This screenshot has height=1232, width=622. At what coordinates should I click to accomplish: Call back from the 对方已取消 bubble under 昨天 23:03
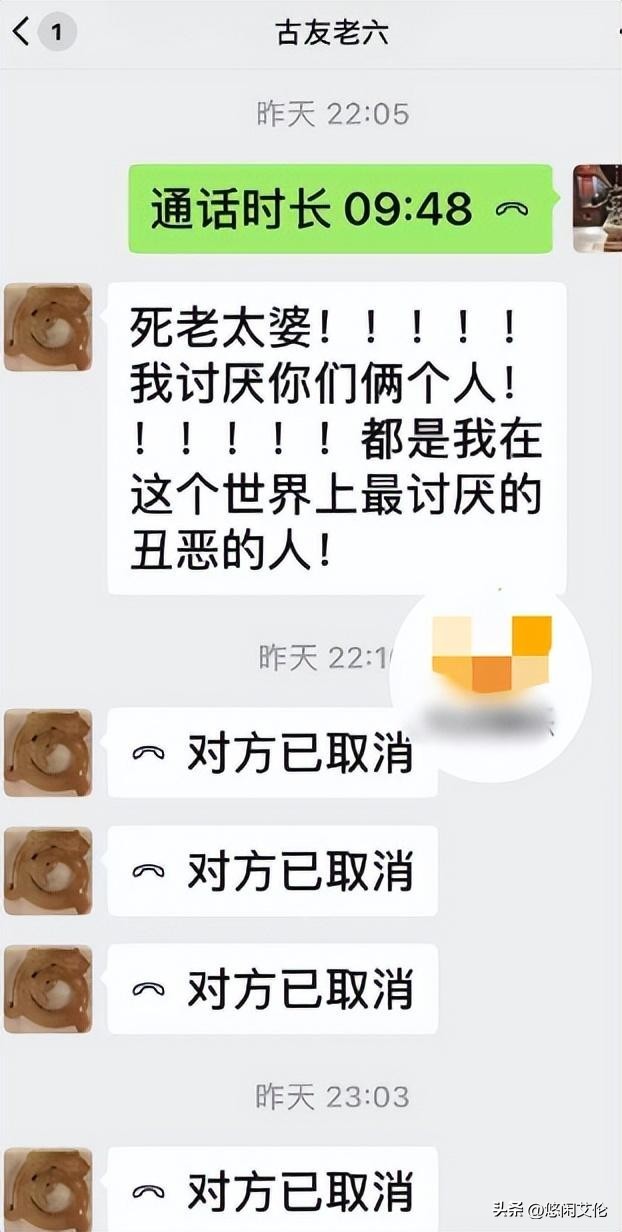(272, 1189)
